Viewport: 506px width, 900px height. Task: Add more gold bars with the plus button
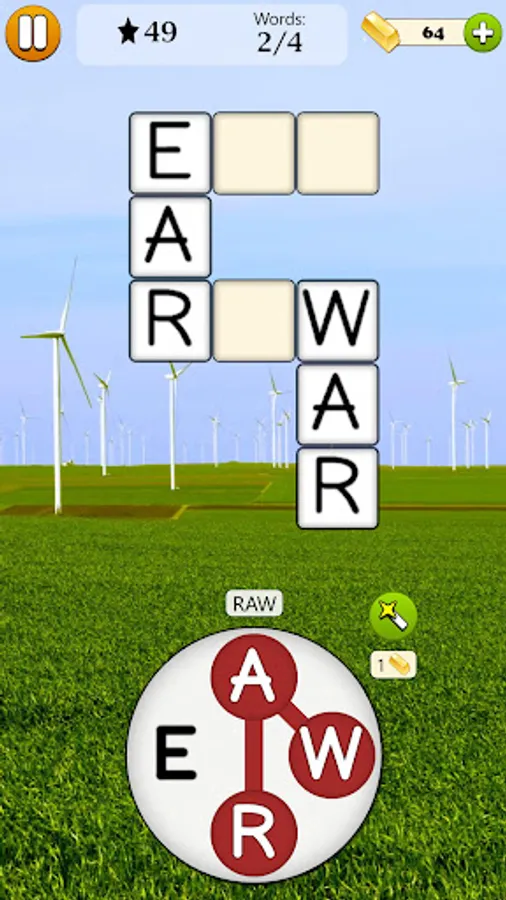pos(482,33)
